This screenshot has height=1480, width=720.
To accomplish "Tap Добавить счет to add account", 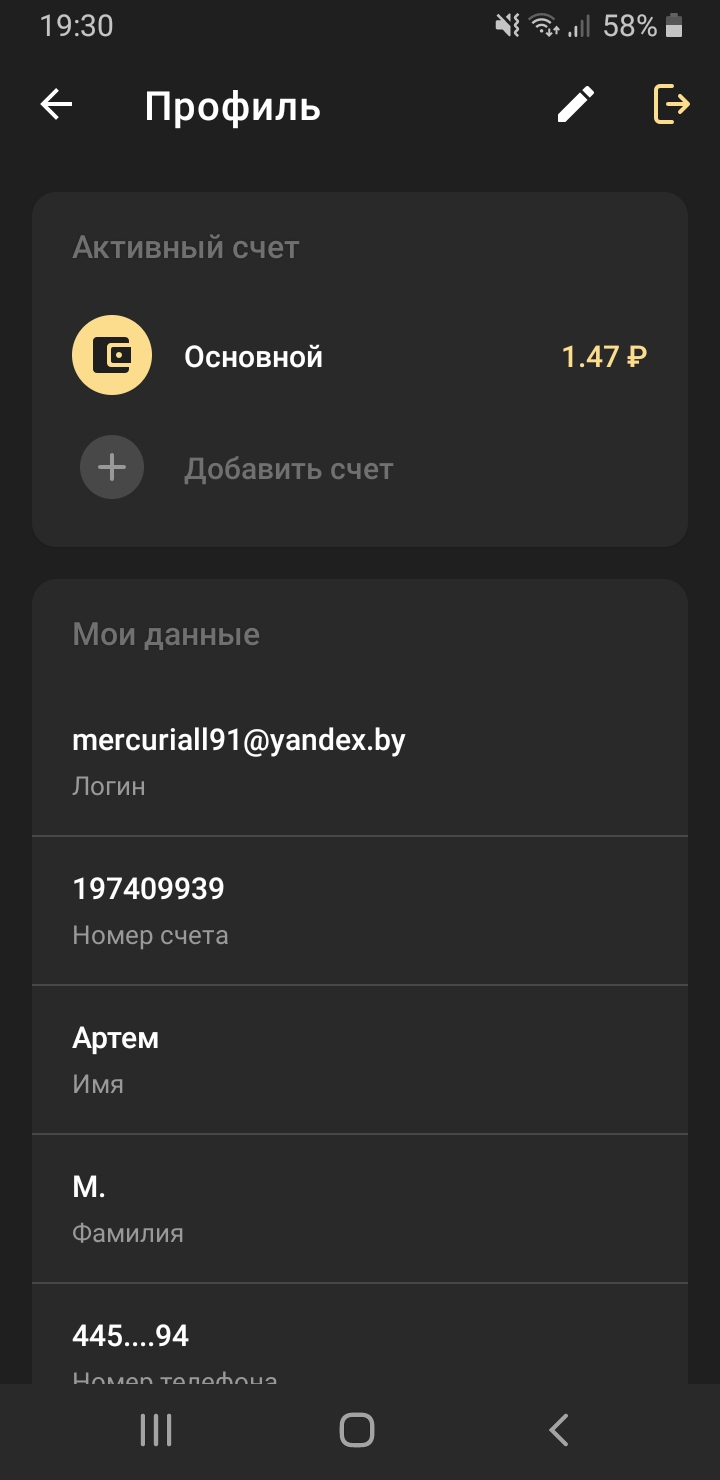I will [288, 469].
